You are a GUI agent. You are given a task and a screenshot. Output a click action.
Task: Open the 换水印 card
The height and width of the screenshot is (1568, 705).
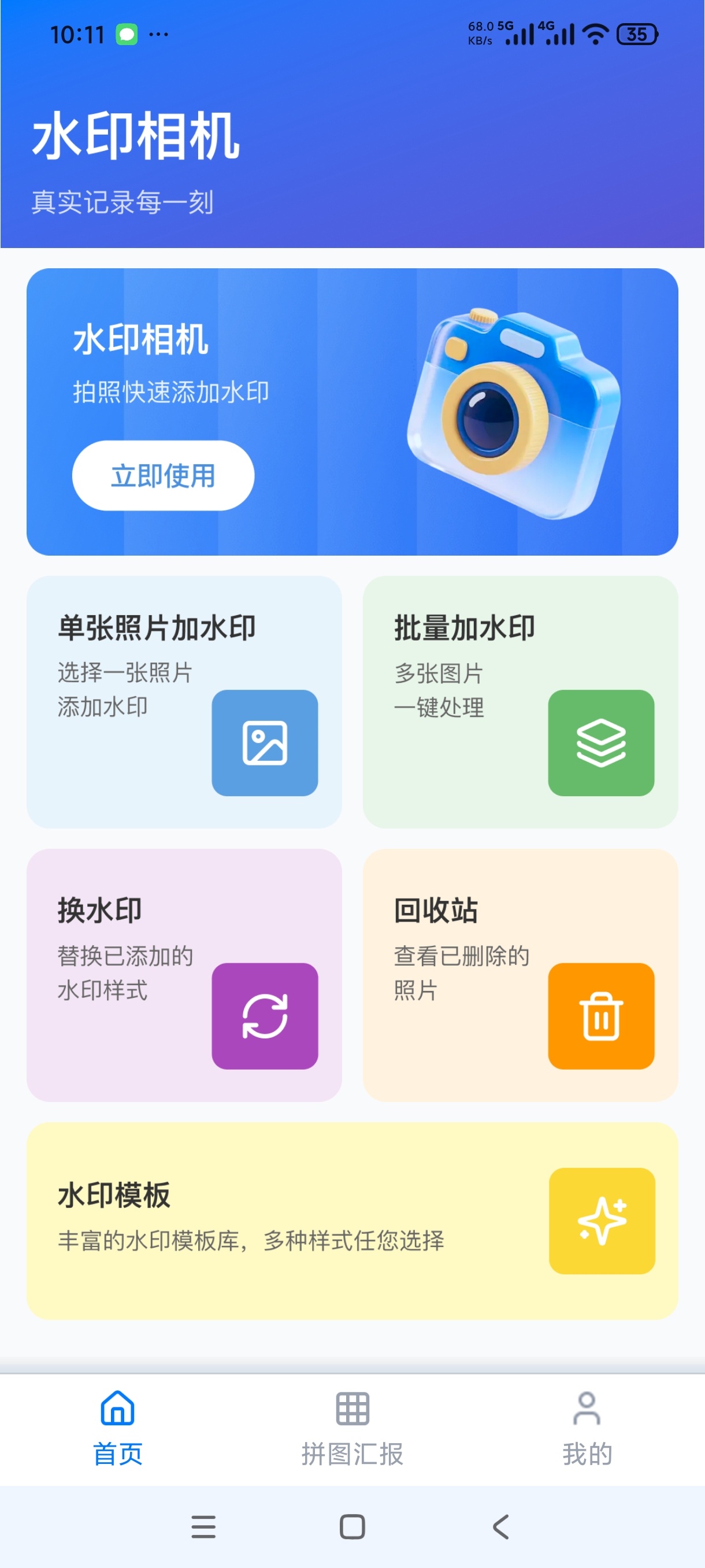point(184,975)
